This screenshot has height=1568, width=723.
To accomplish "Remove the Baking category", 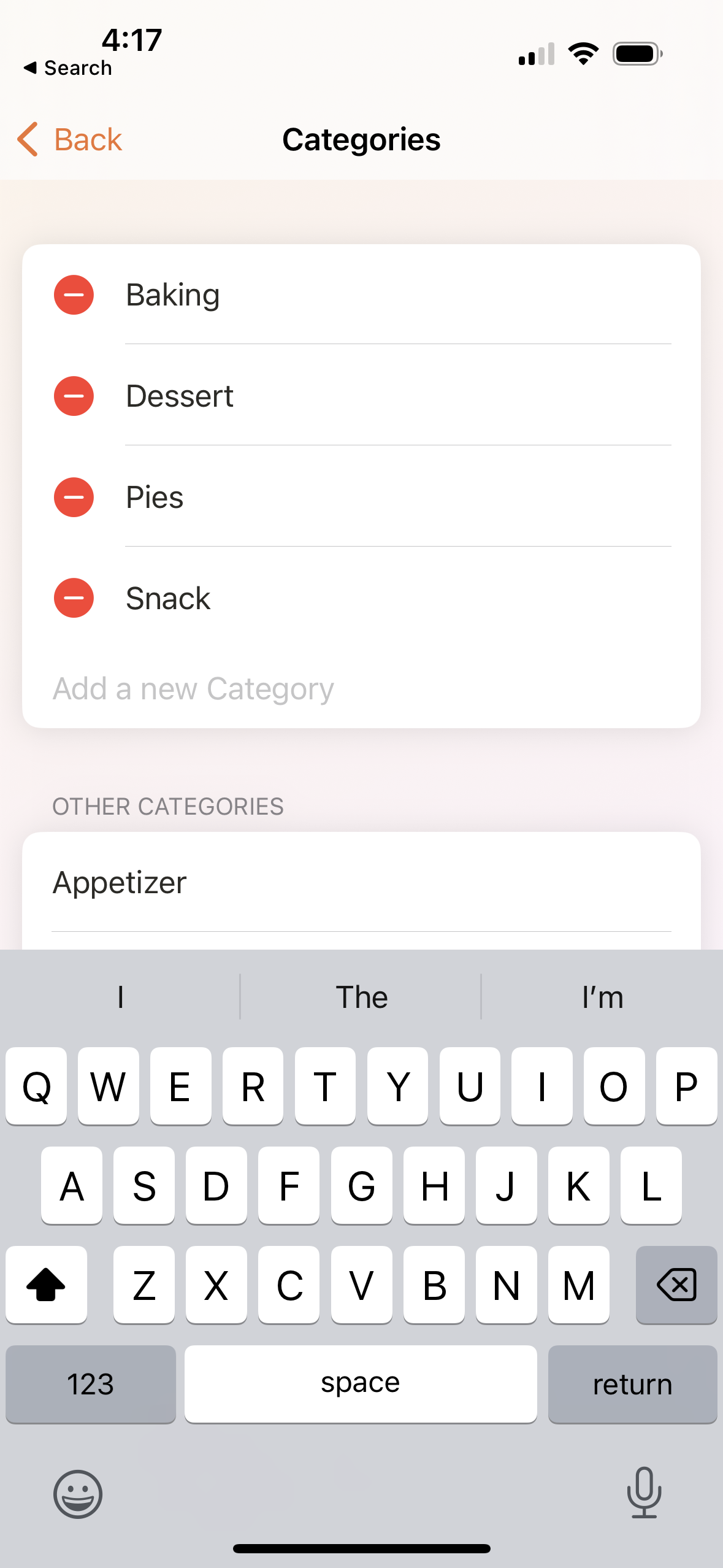I will point(74,294).
